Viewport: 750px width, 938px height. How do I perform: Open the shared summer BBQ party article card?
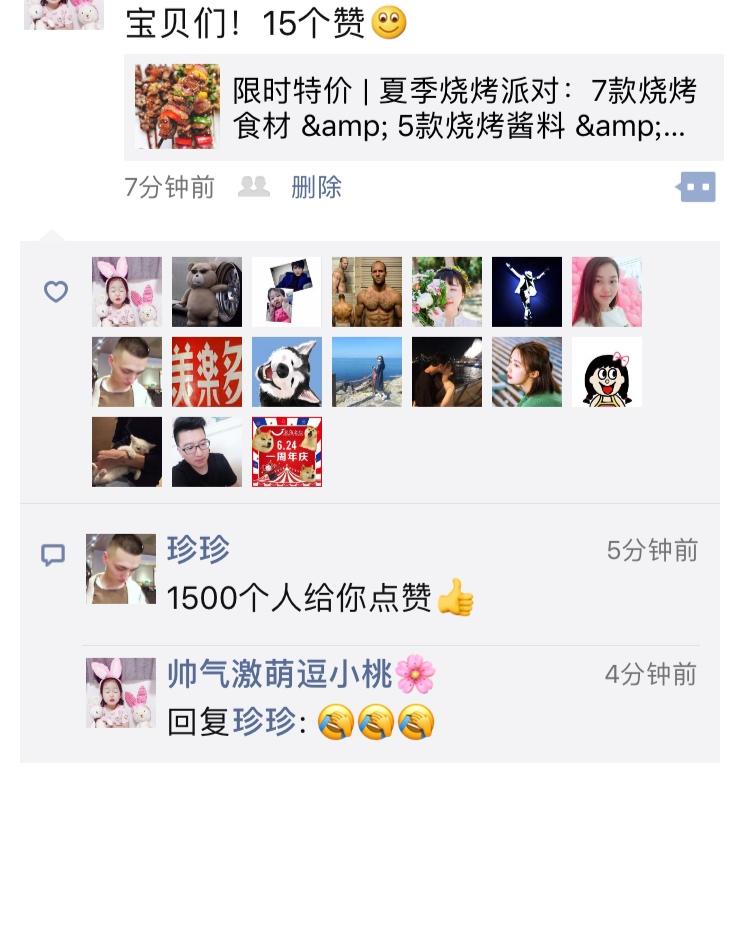point(423,107)
